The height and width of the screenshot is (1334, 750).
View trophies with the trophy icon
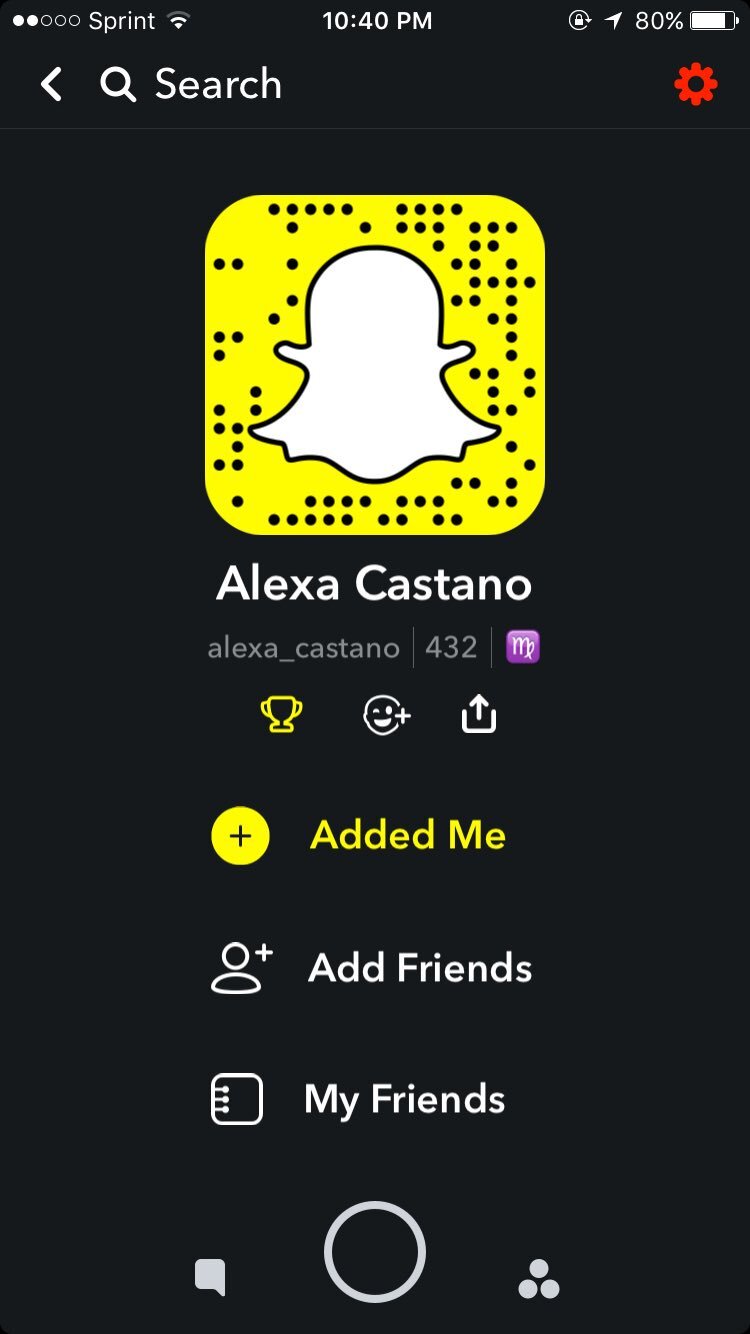281,715
